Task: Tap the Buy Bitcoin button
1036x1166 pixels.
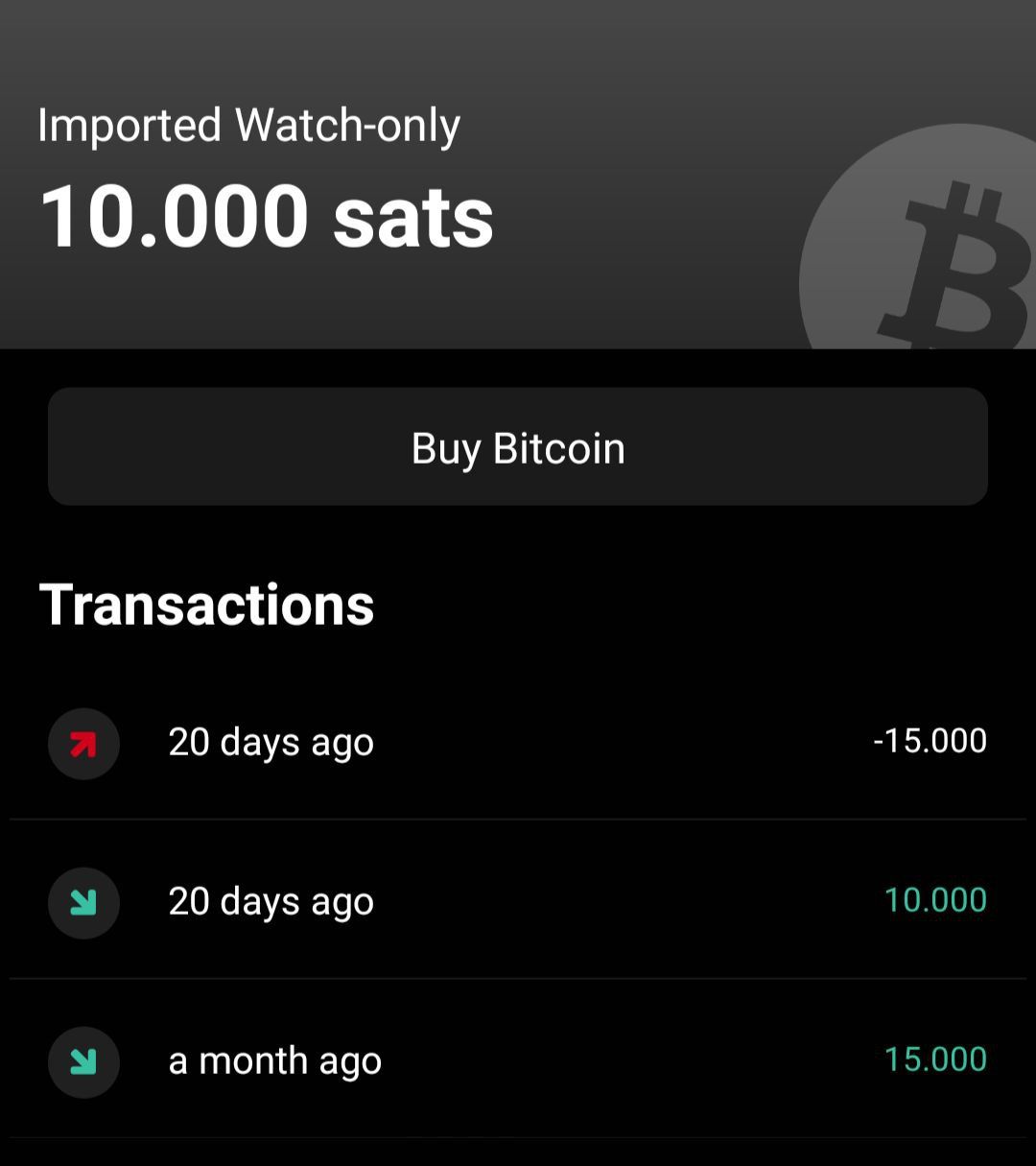Action: 518,447
